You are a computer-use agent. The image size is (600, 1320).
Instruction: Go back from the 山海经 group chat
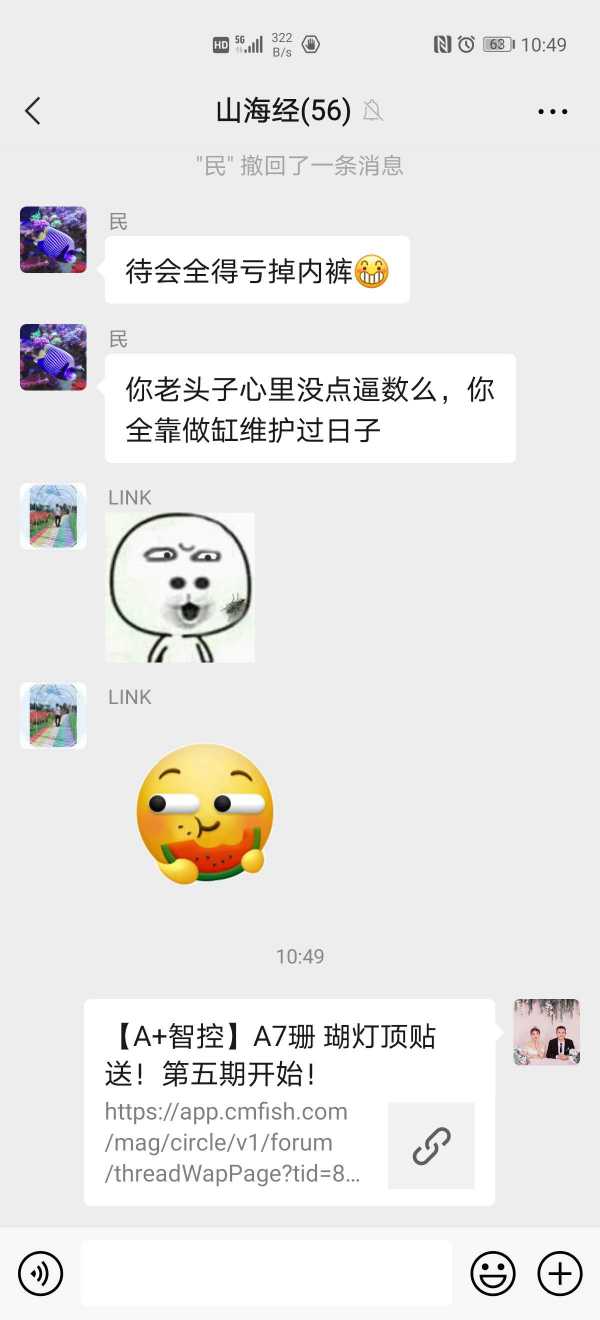pyautogui.click(x=33, y=111)
